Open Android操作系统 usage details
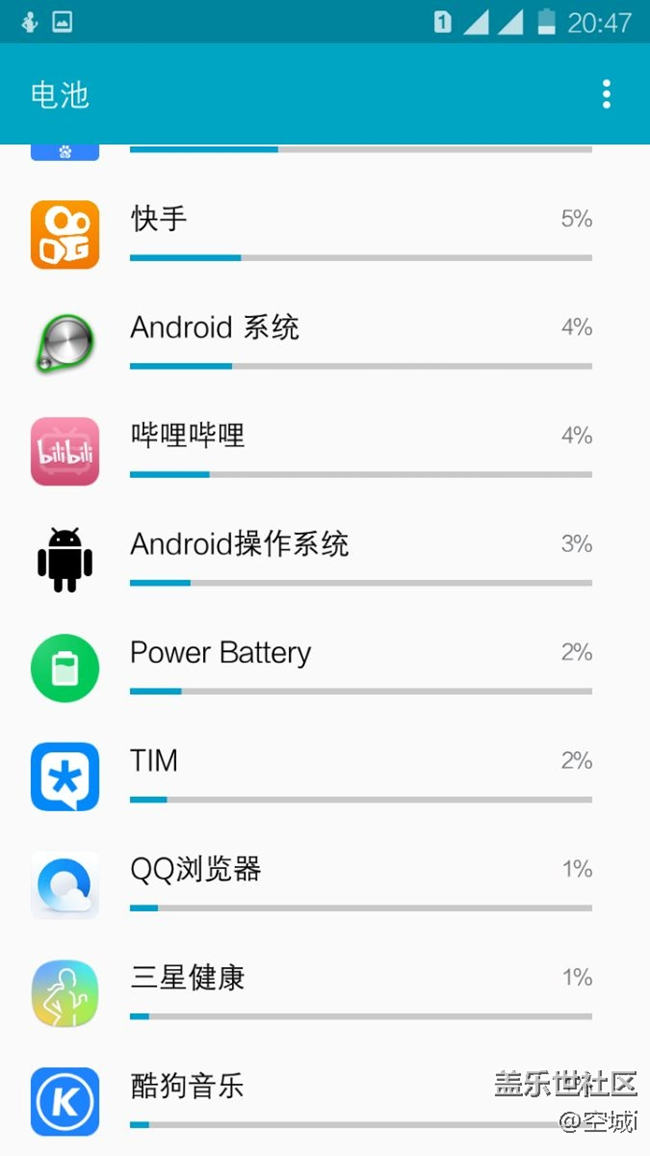650x1156 pixels. pos(325,559)
